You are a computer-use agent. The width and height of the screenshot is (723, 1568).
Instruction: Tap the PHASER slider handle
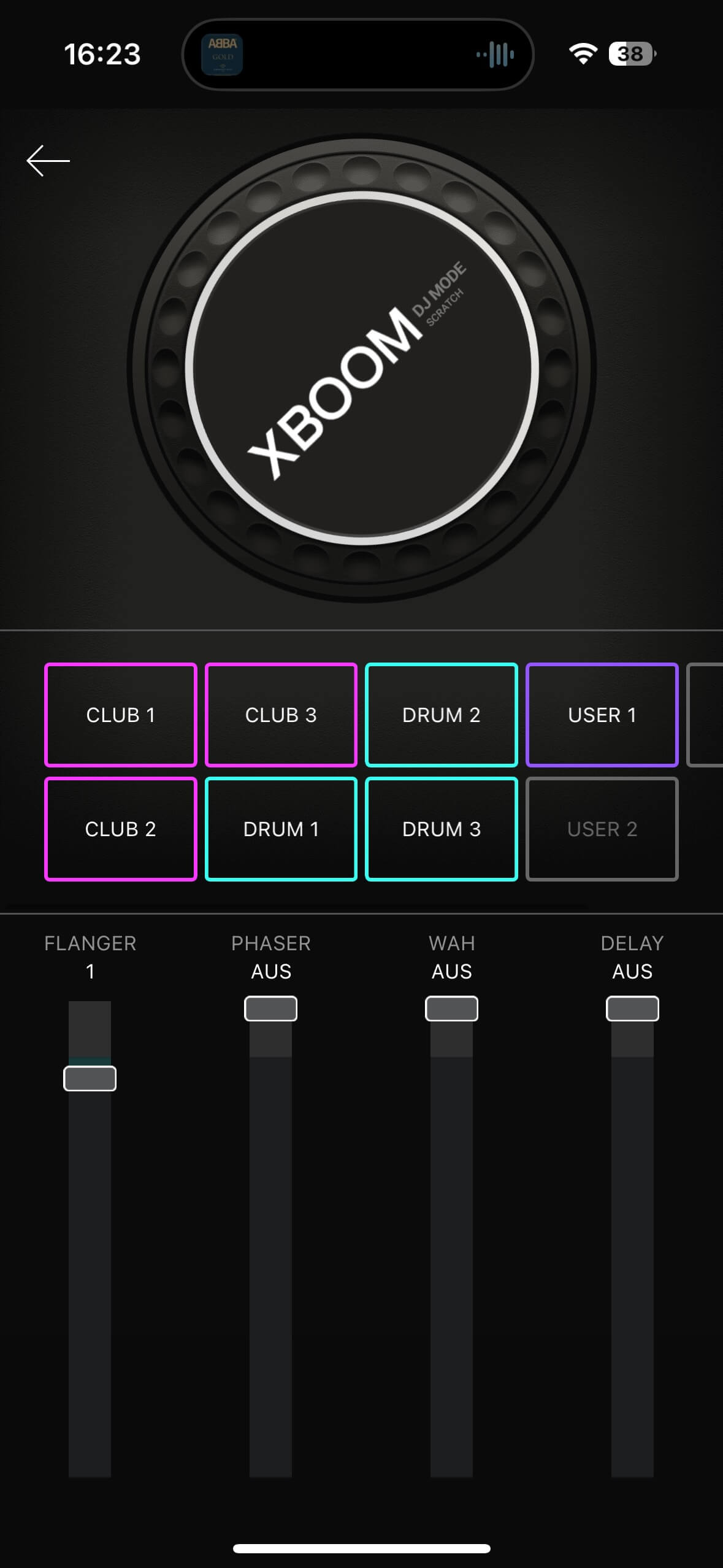(271, 1009)
